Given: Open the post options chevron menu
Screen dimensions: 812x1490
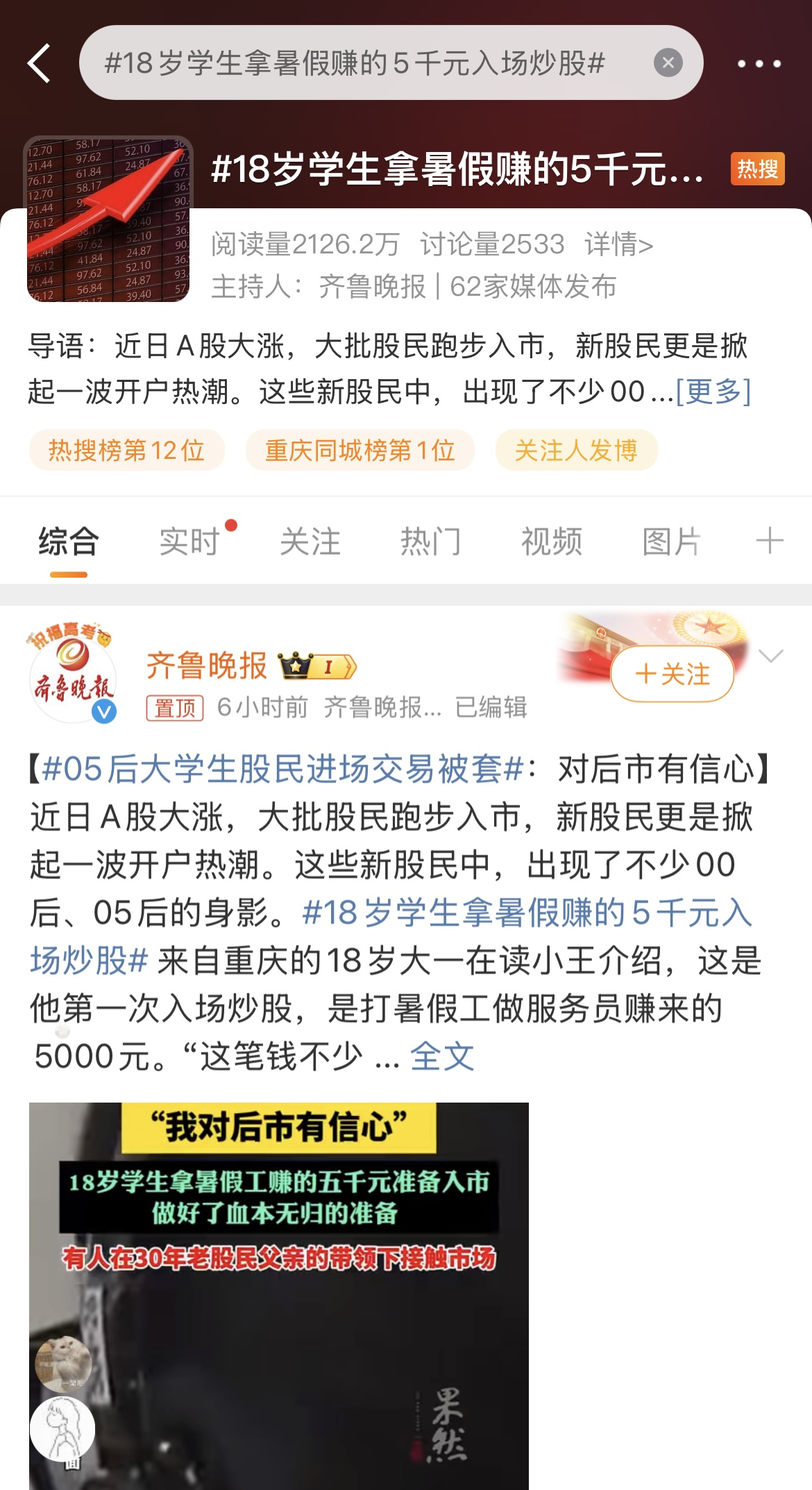Looking at the screenshot, I should point(771,656).
